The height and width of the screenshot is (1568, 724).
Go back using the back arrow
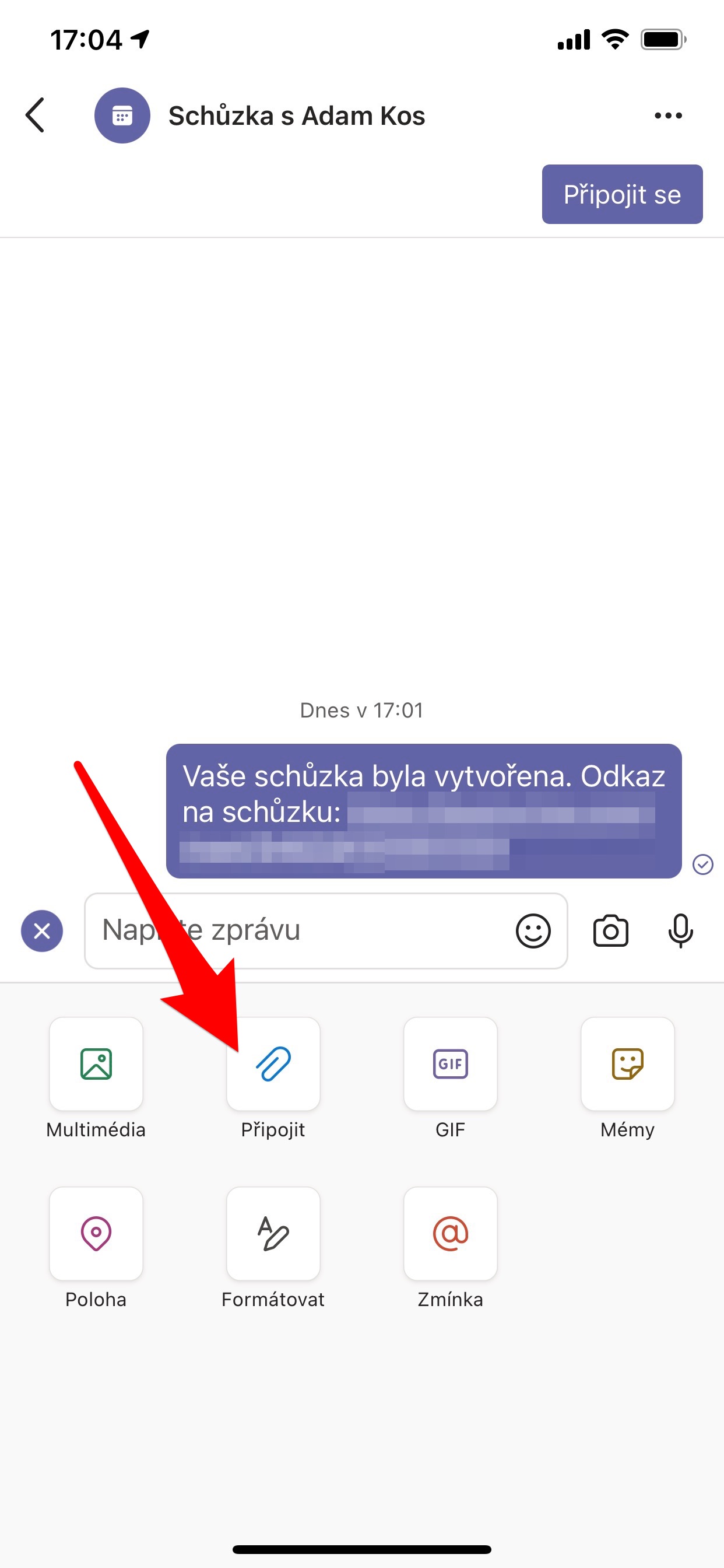[x=36, y=115]
